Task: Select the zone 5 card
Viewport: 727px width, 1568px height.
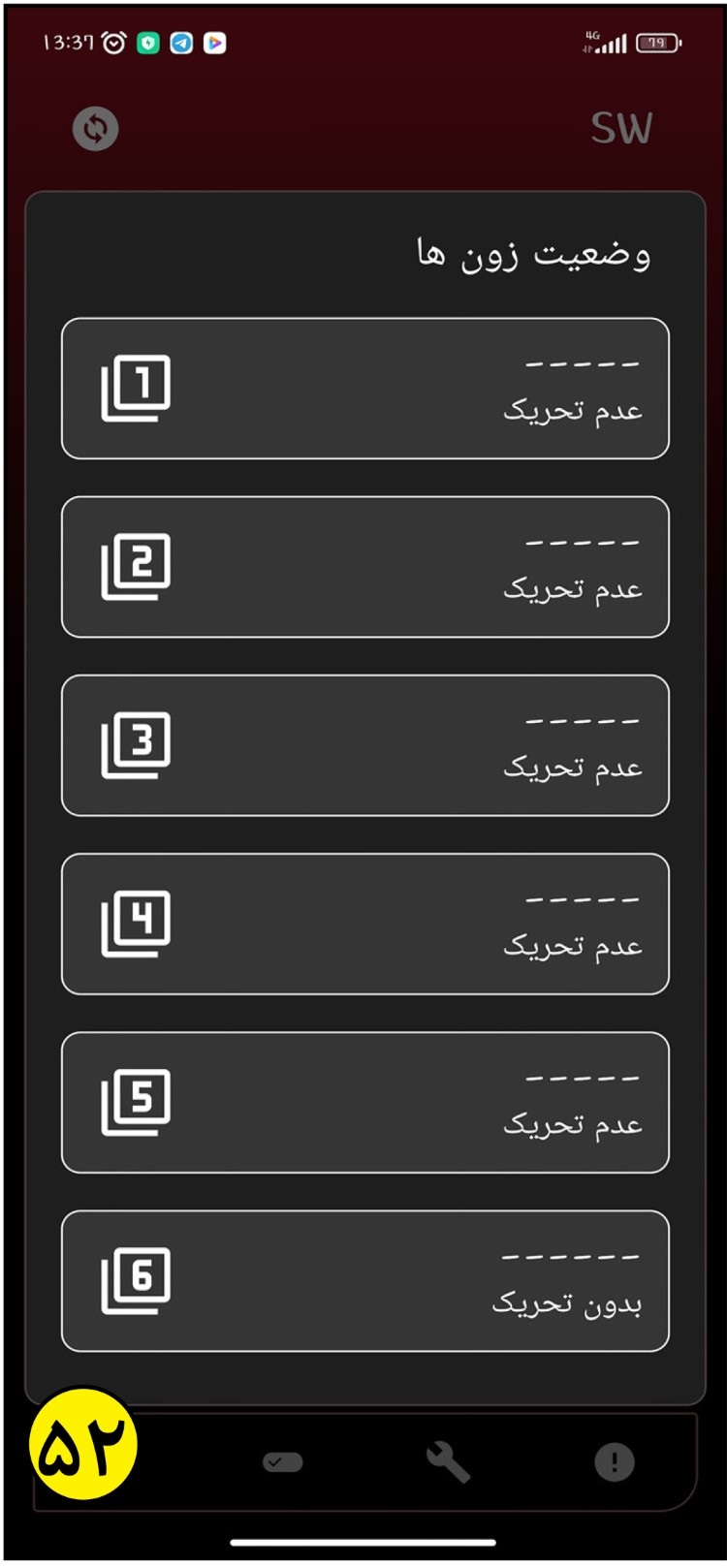Action: tap(365, 1103)
